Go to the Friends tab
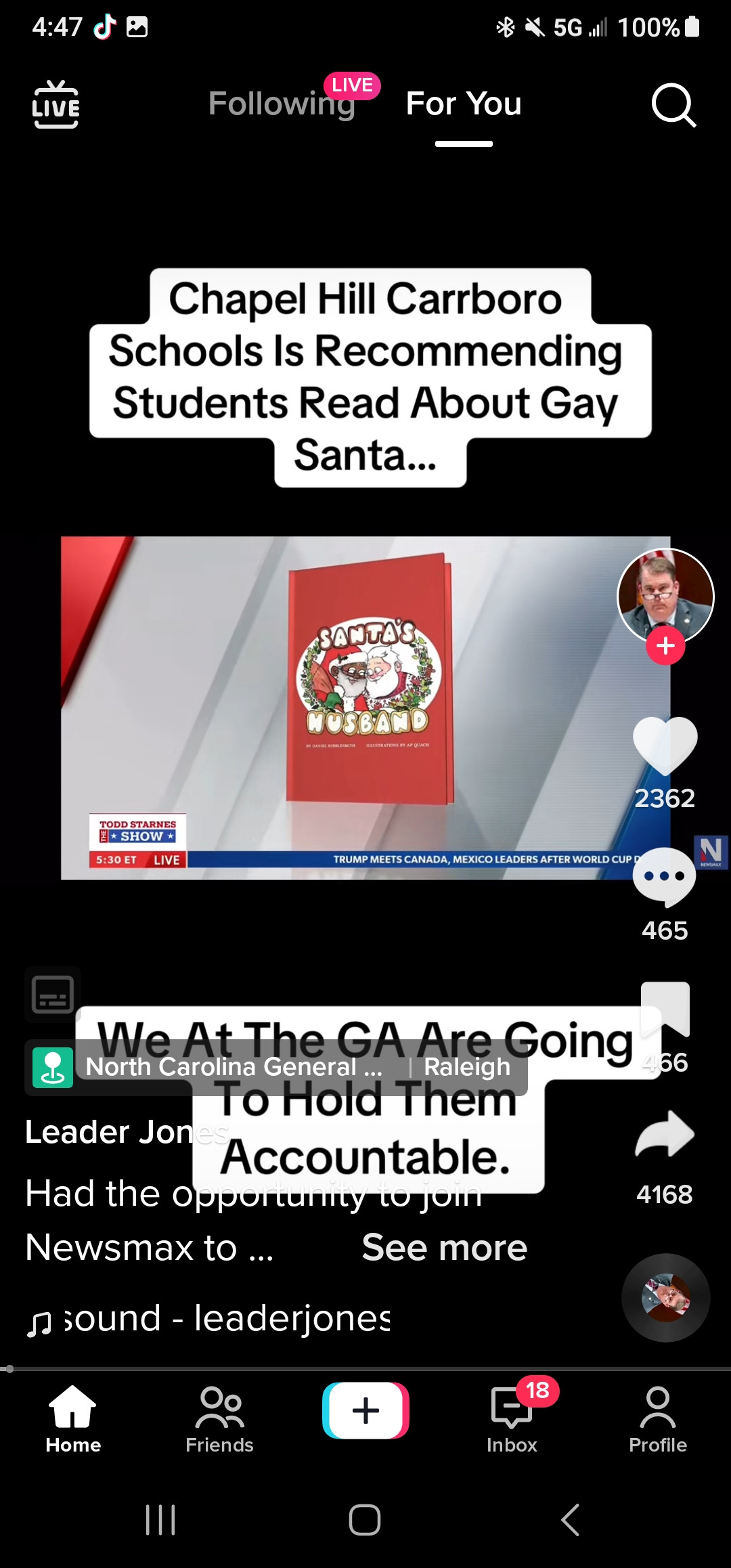The image size is (731, 1568). click(x=219, y=1419)
